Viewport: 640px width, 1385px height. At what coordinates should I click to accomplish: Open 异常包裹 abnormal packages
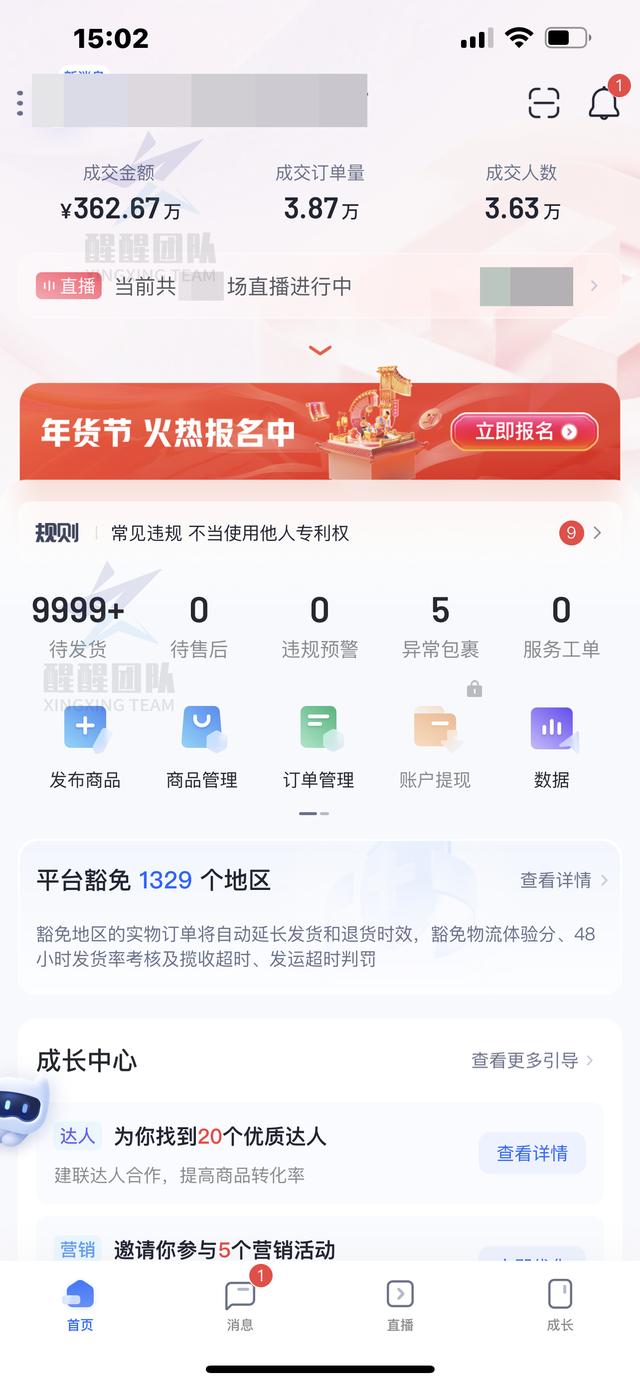[x=440, y=627]
